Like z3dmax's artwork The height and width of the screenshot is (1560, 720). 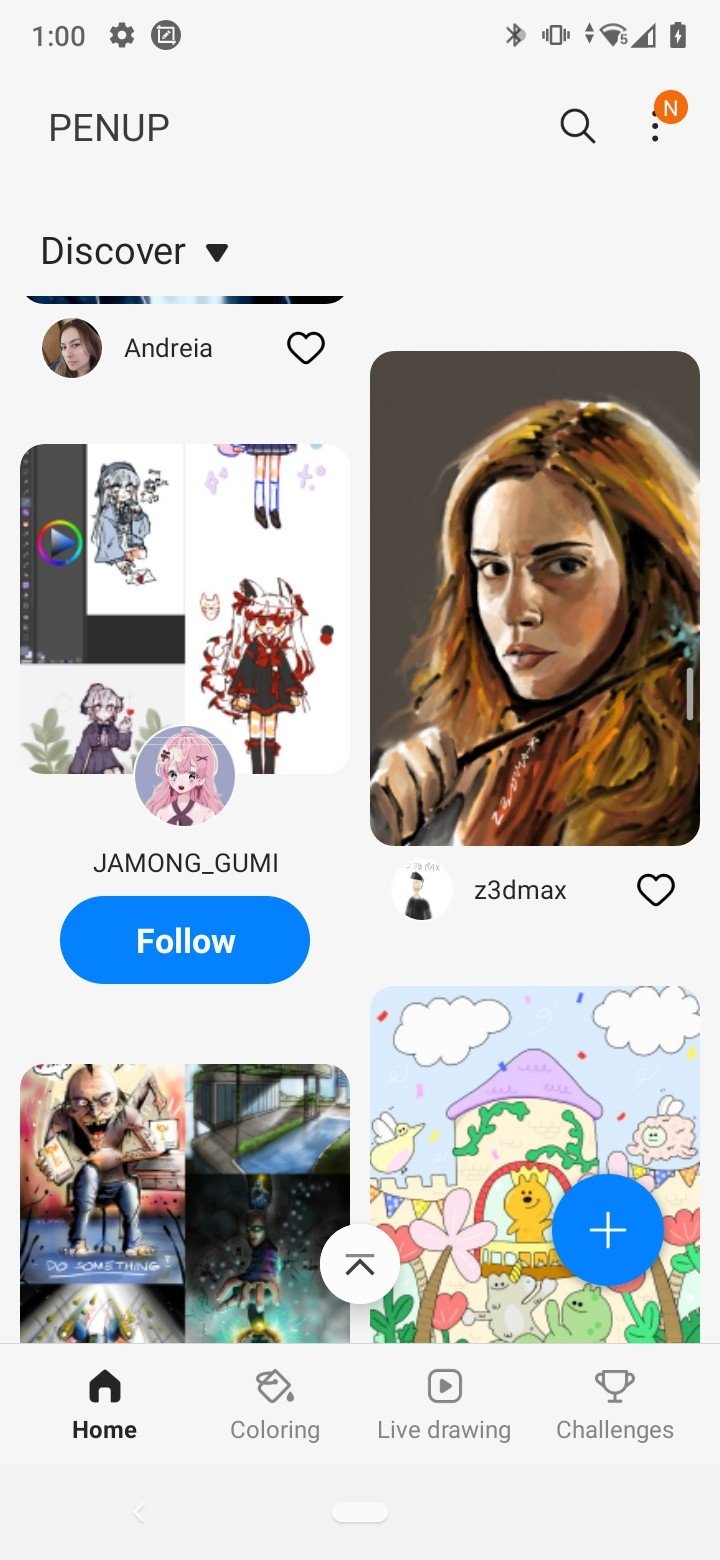point(656,890)
